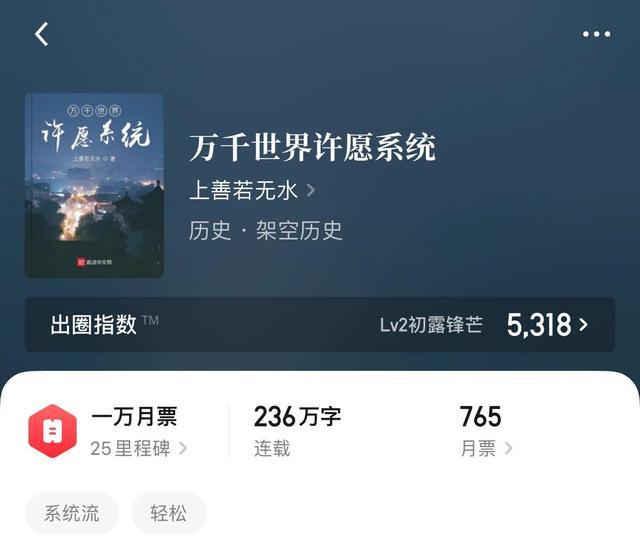Tap the 万千世界许愿系统 book cover
The width and height of the screenshot is (640, 547).
(x=94, y=185)
